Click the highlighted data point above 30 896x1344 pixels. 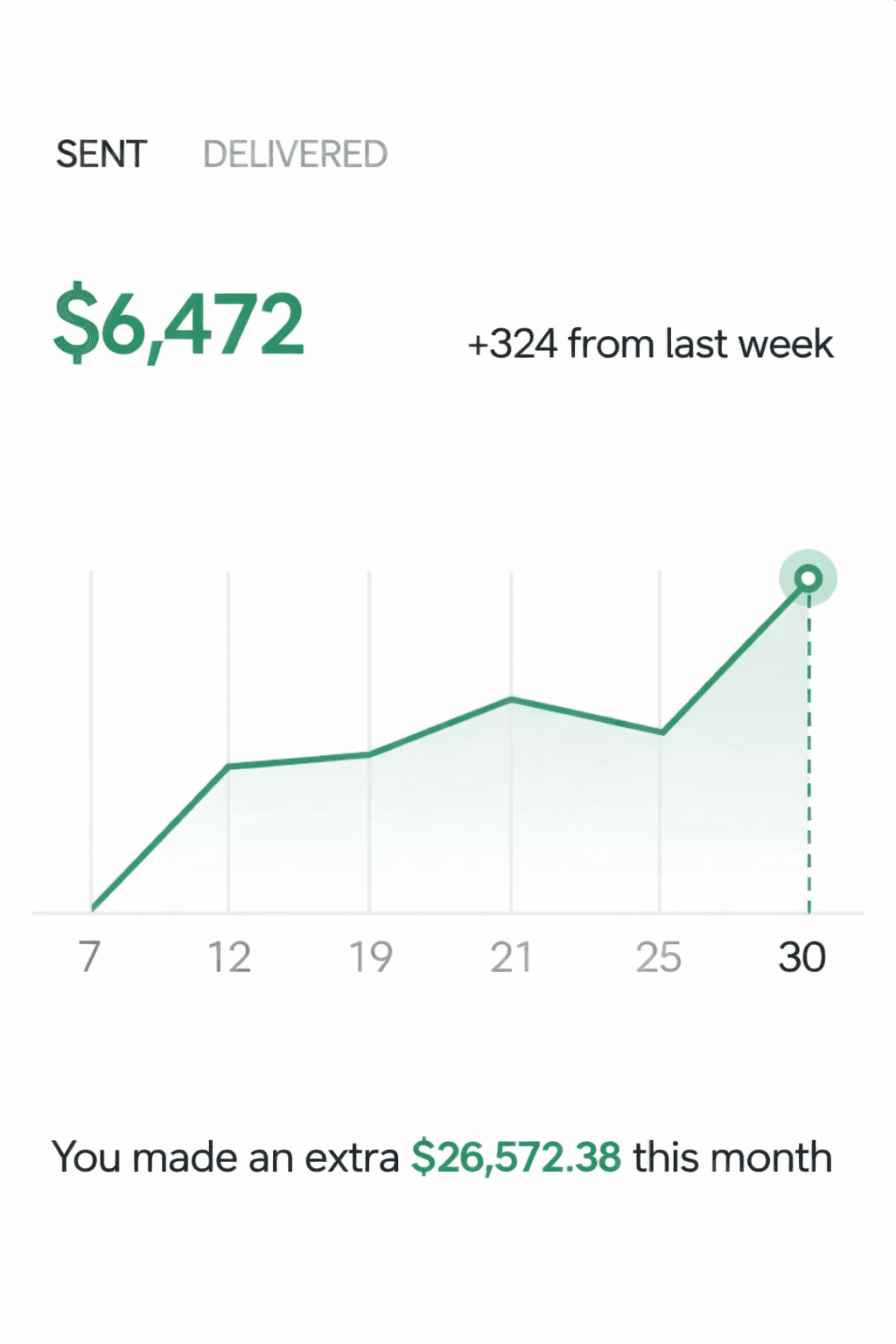pyautogui.click(x=808, y=577)
